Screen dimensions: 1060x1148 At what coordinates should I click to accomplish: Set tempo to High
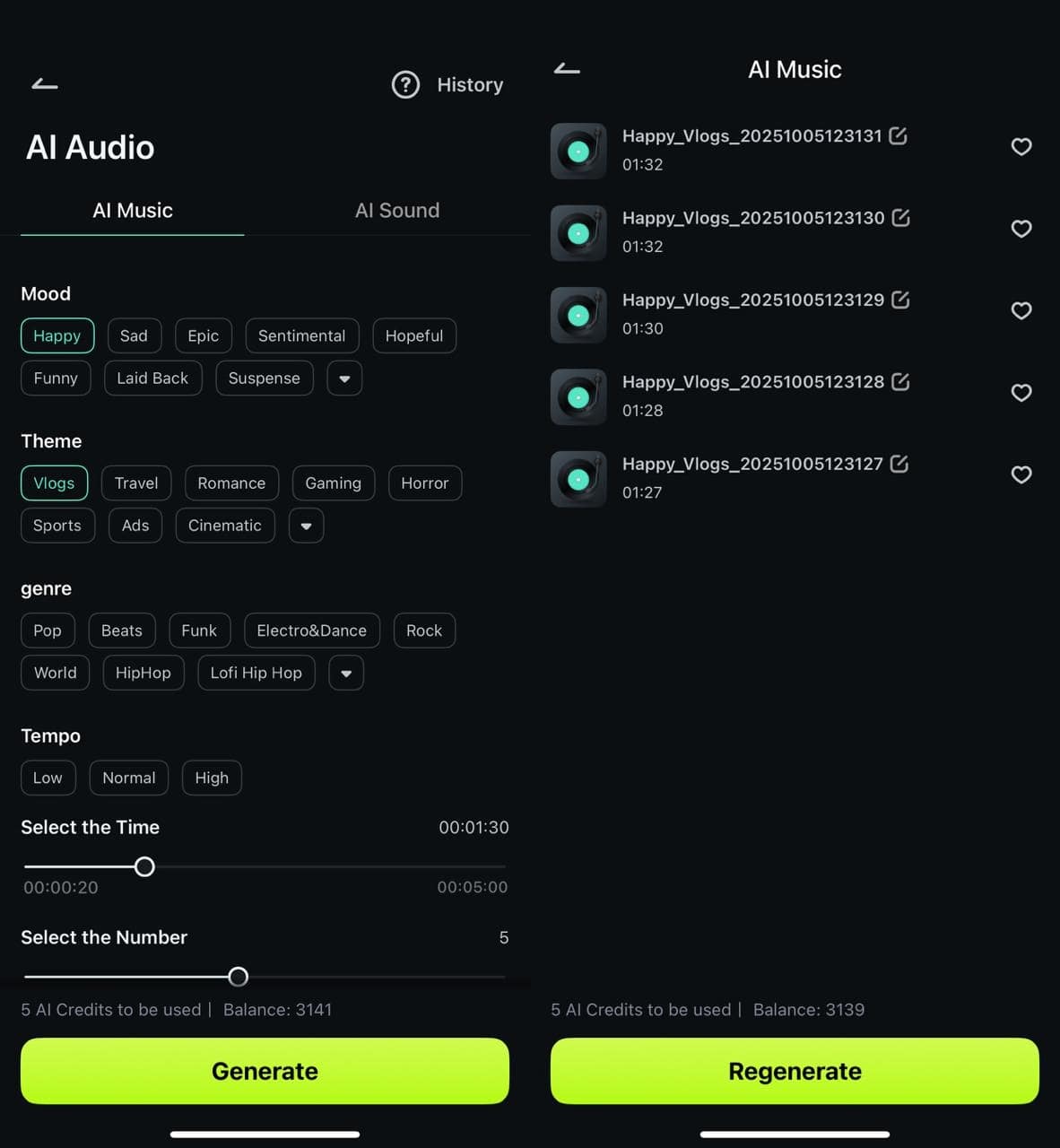click(212, 778)
